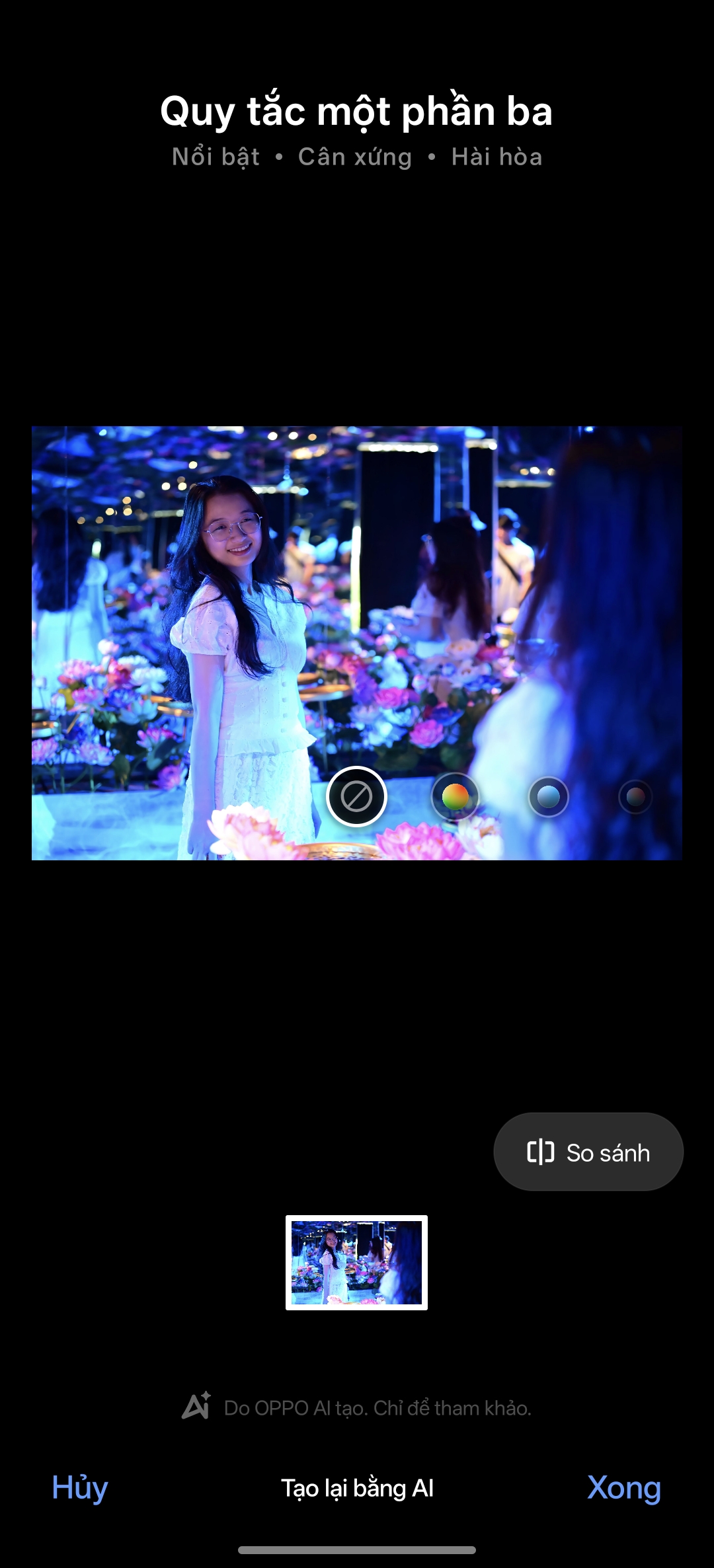Apply the dark red color style

point(635,797)
